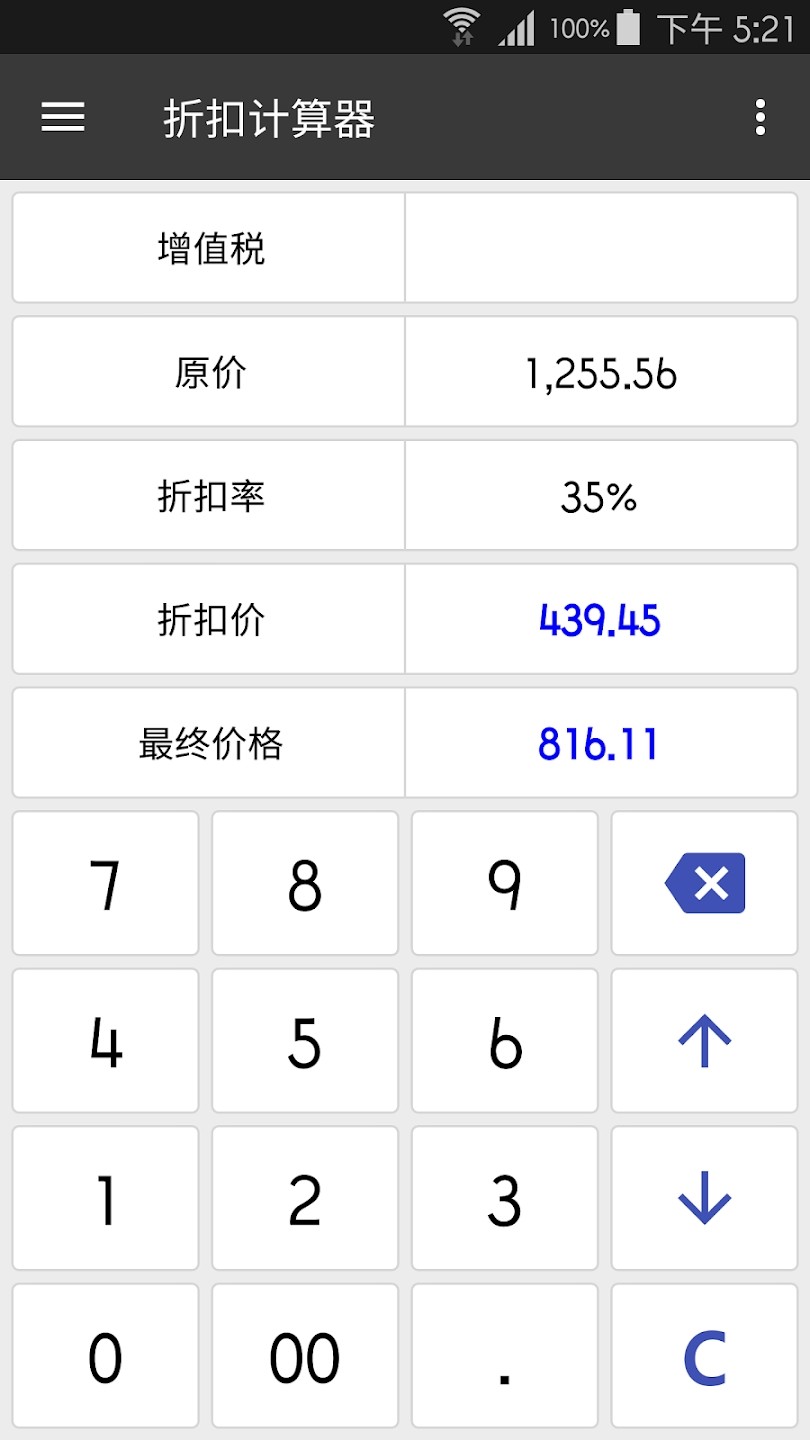Open the overflow menu
This screenshot has width=810, height=1440.
760,118
